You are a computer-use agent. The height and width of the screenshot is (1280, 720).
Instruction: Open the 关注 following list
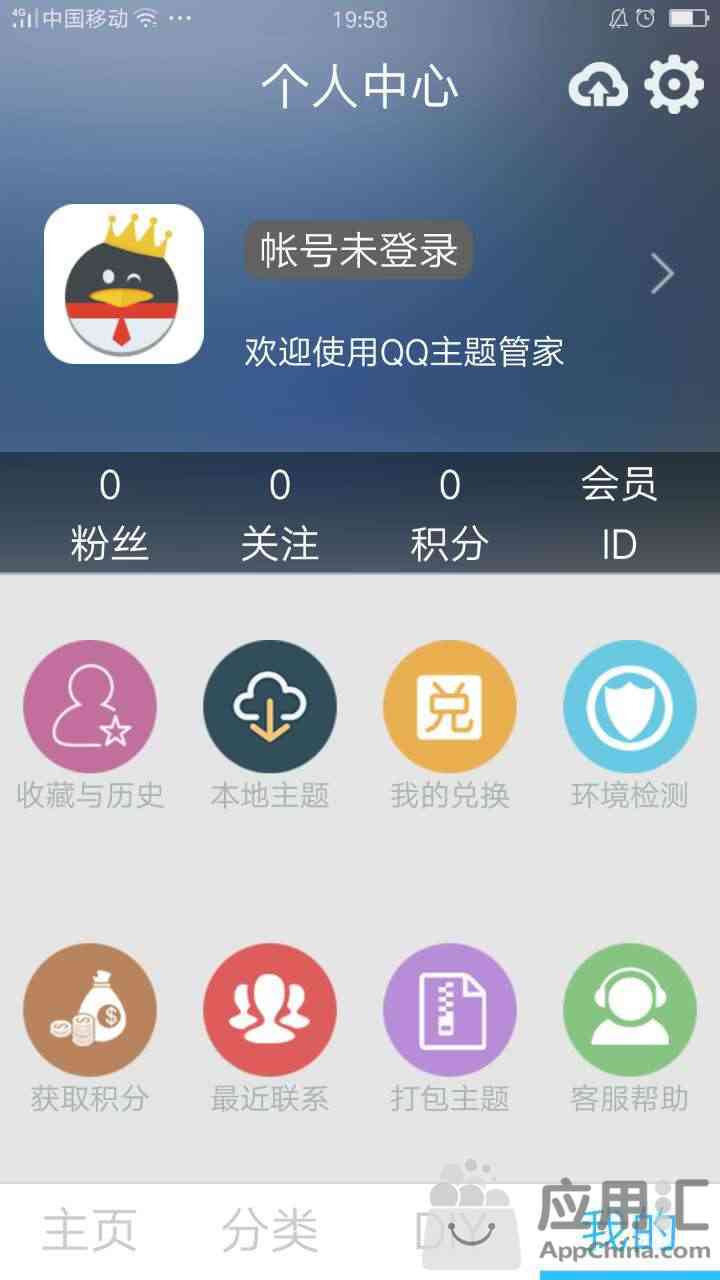click(x=280, y=514)
